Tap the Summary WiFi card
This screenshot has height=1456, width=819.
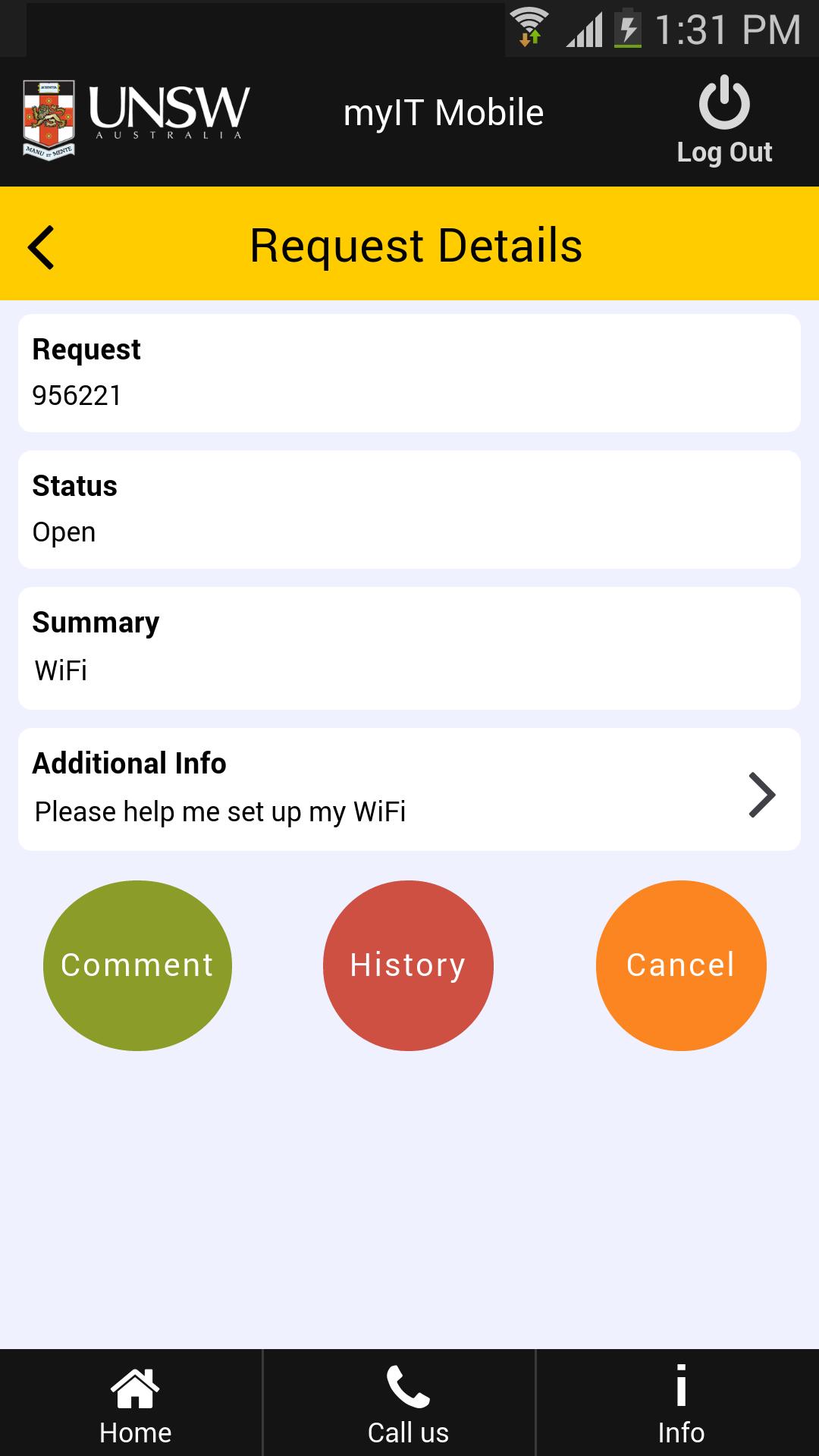pyautogui.click(x=409, y=645)
